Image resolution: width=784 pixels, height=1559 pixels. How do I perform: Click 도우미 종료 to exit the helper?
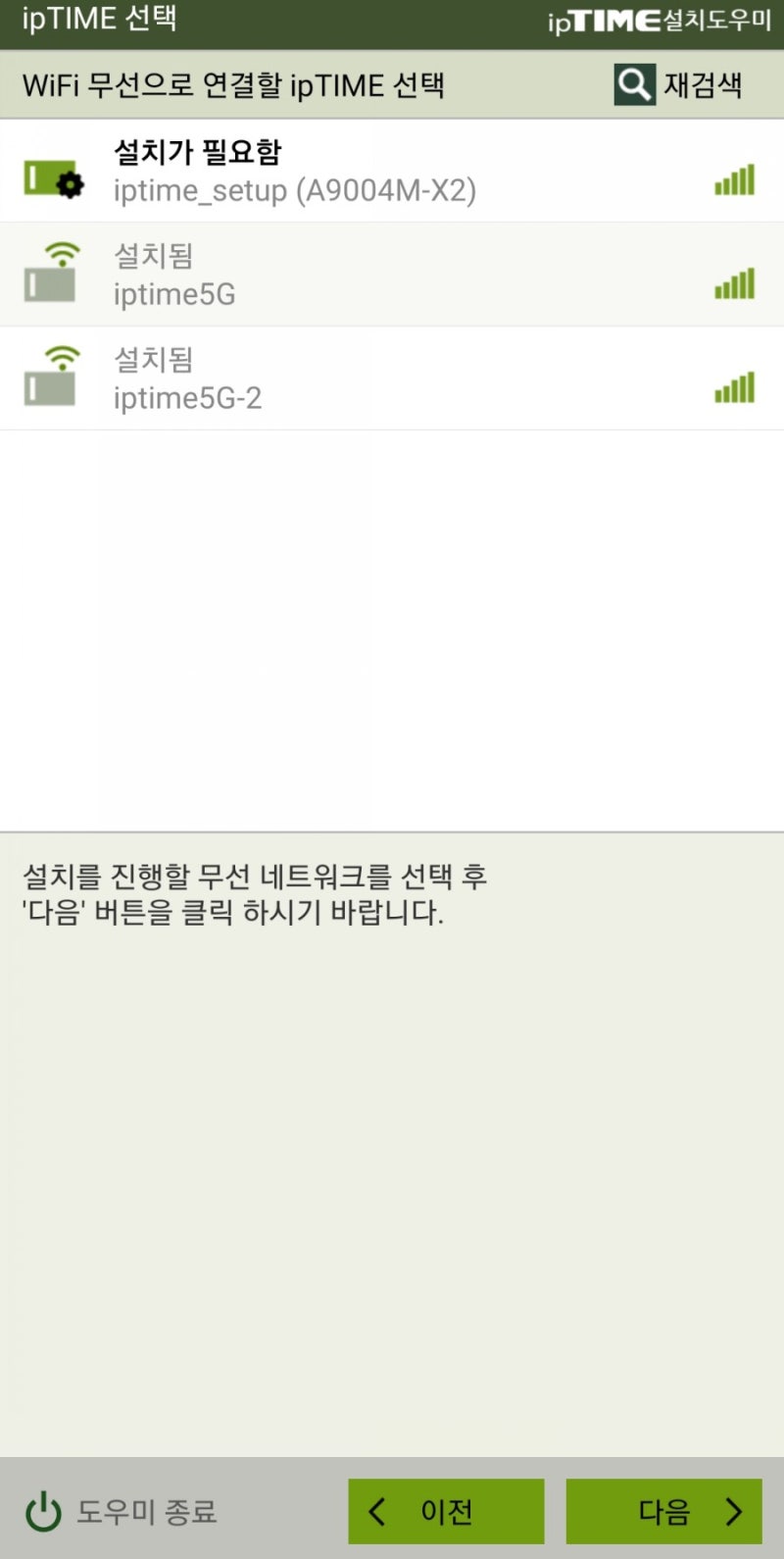(147, 1511)
